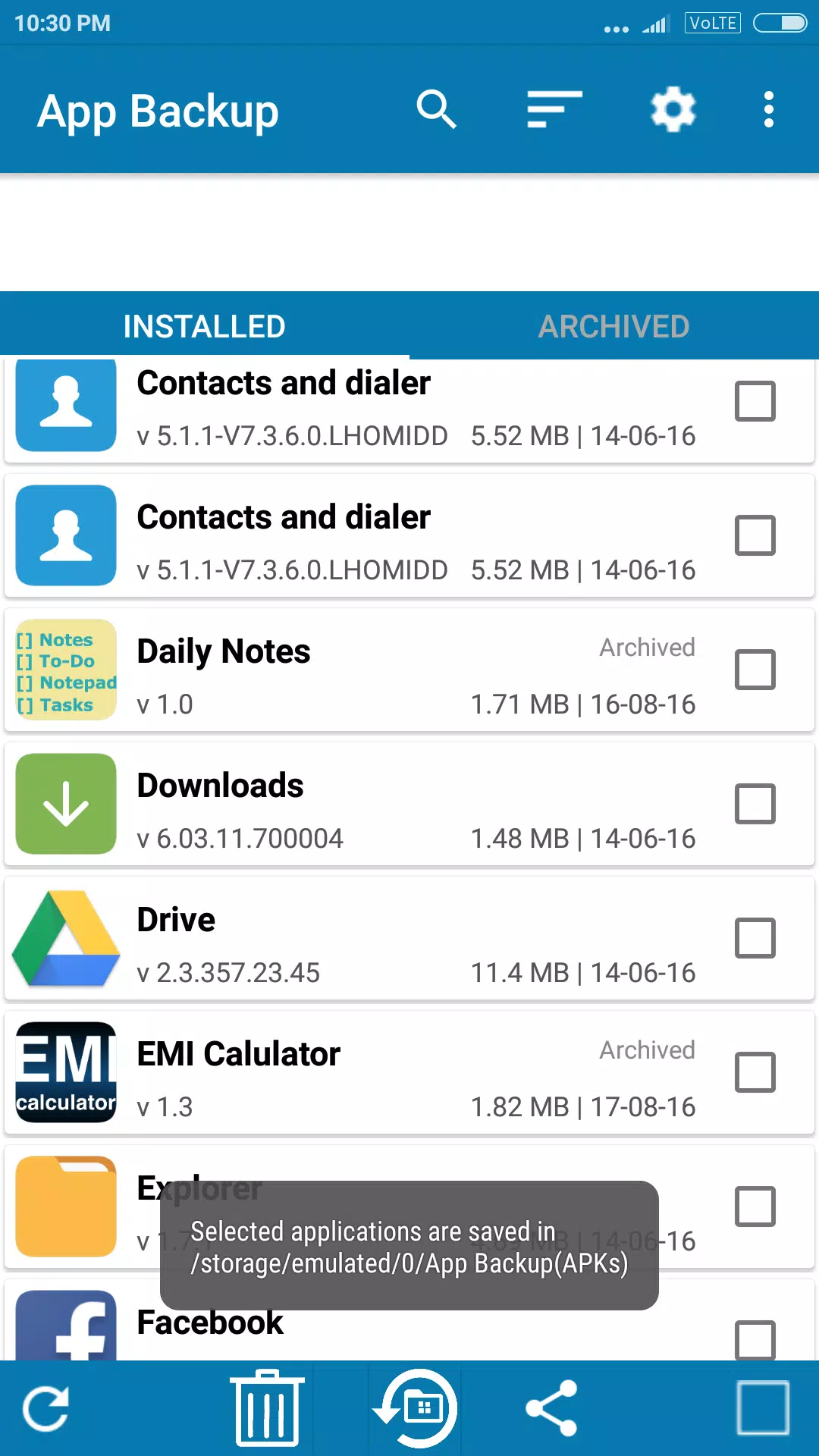Tap the refresh icon in bottom bar
This screenshot has width=819, height=1456.
tap(46, 1409)
